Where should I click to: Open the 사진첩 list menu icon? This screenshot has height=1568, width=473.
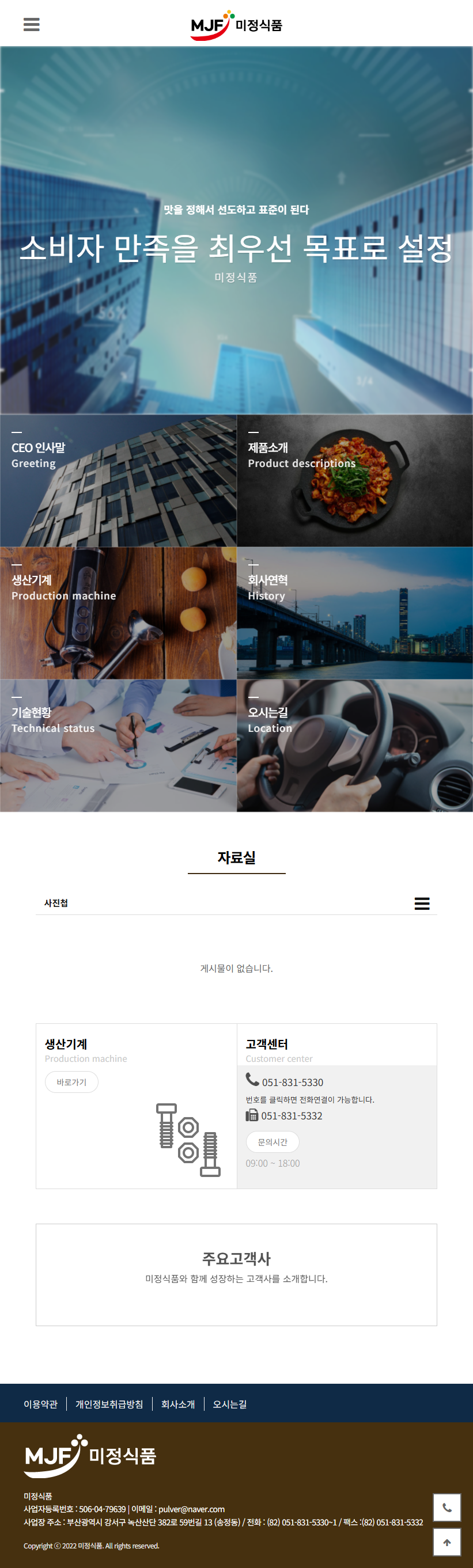pos(421,903)
